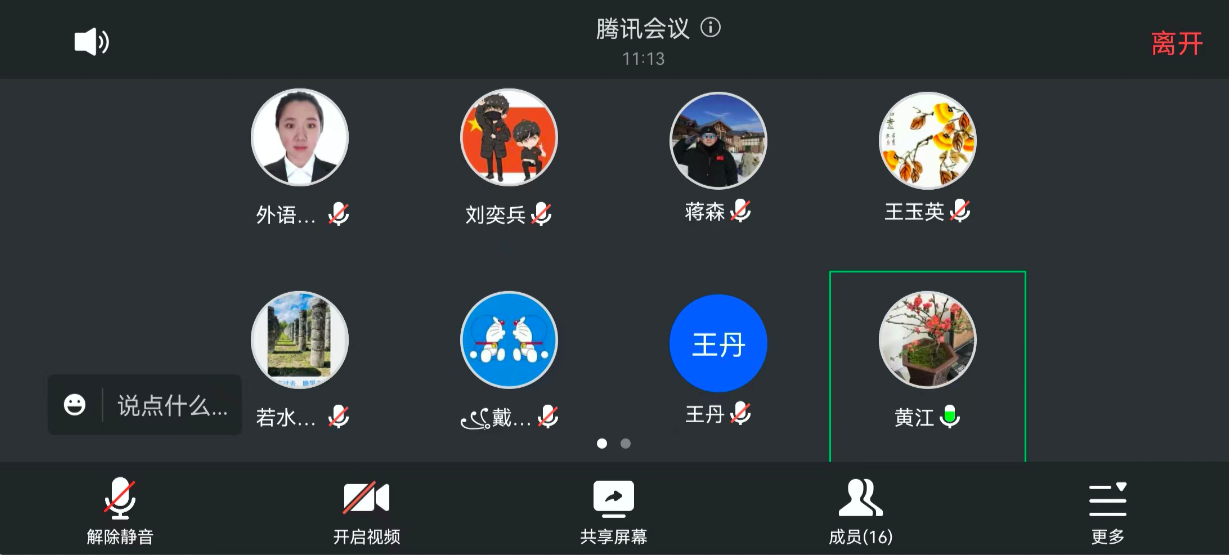Viewport: 1229px width, 555px height.
Task: Select participant 王丹's tile
Action: [x=718, y=344]
